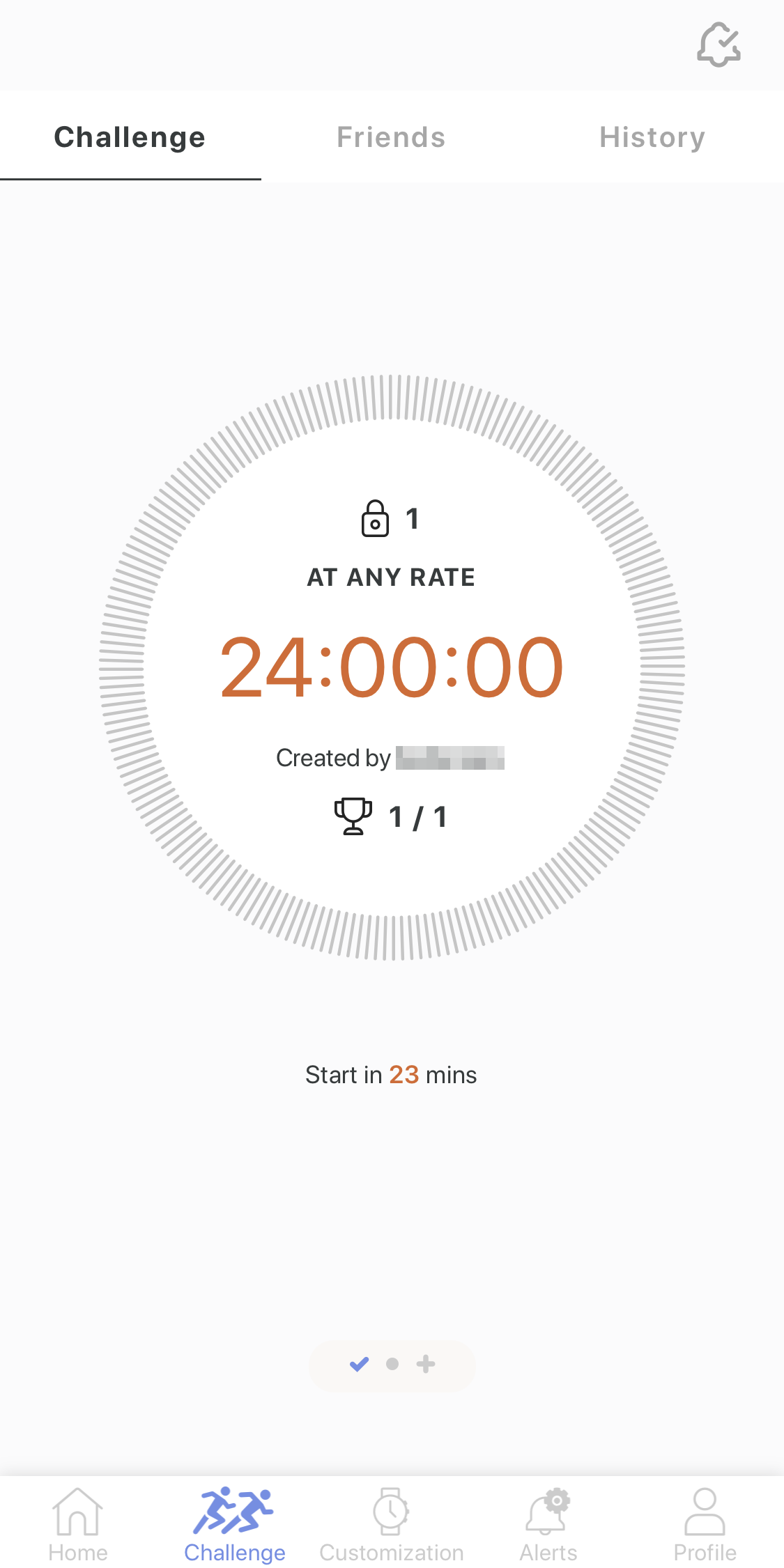784x1568 pixels.
Task: Switch to the Friends tab
Action: 391,137
